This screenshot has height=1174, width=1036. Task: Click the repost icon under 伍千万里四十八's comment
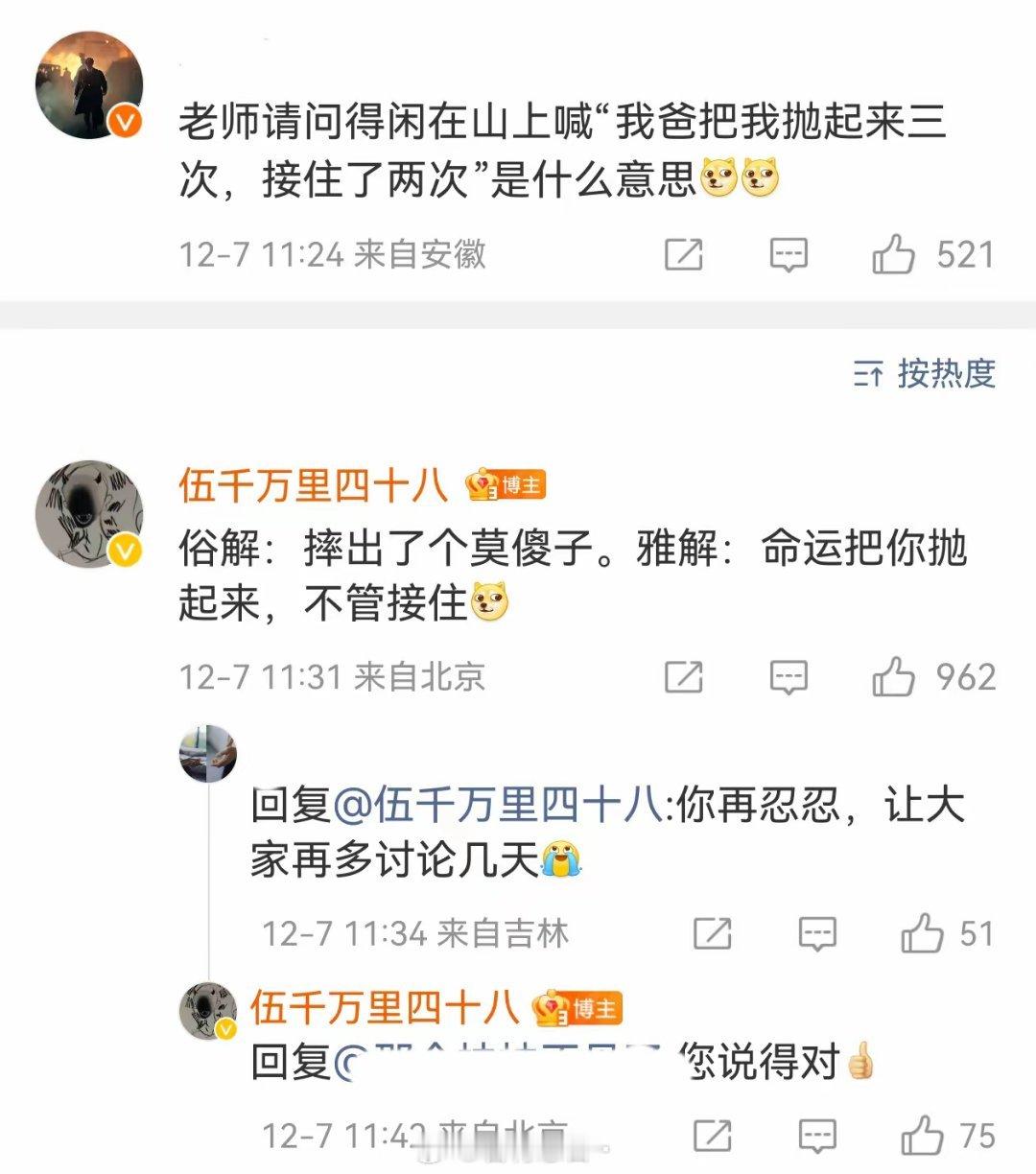coord(684,678)
